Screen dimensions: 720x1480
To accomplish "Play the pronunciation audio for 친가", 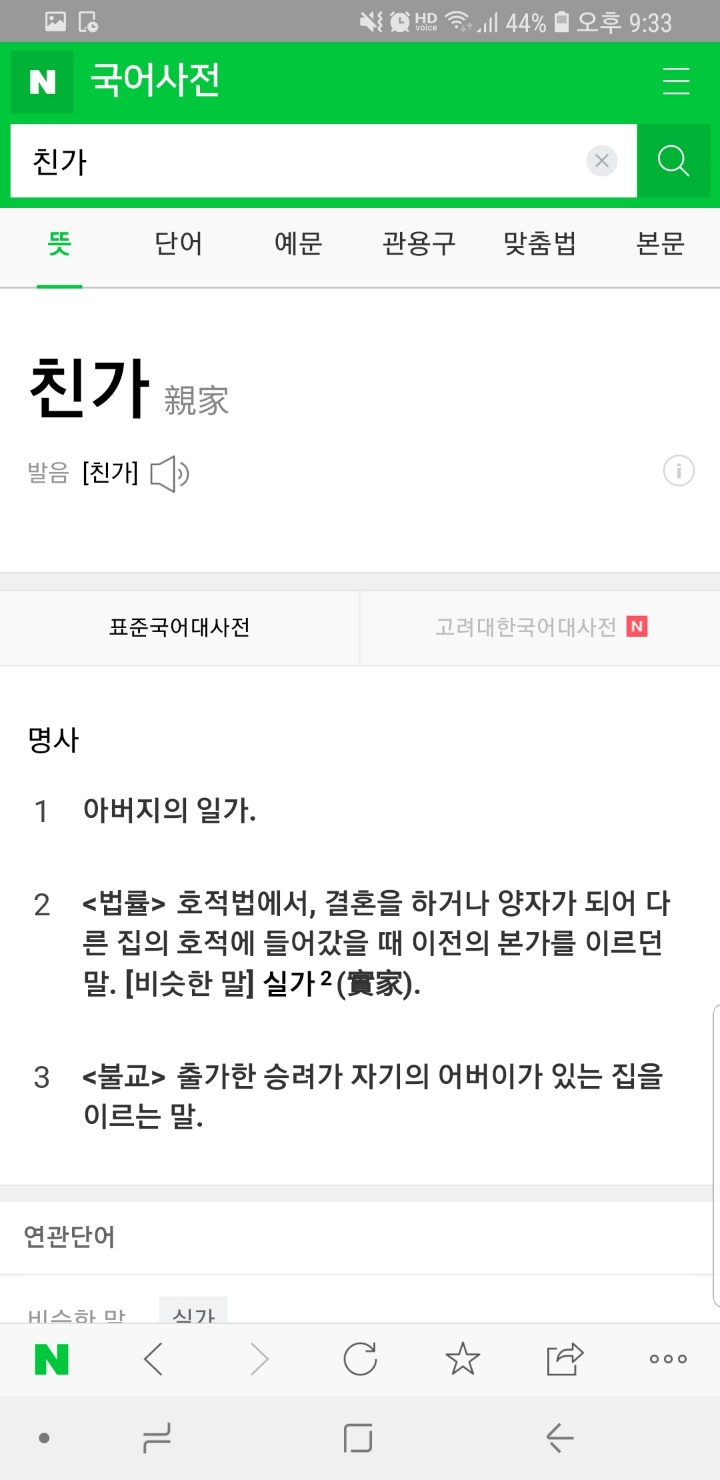I will [x=169, y=473].
